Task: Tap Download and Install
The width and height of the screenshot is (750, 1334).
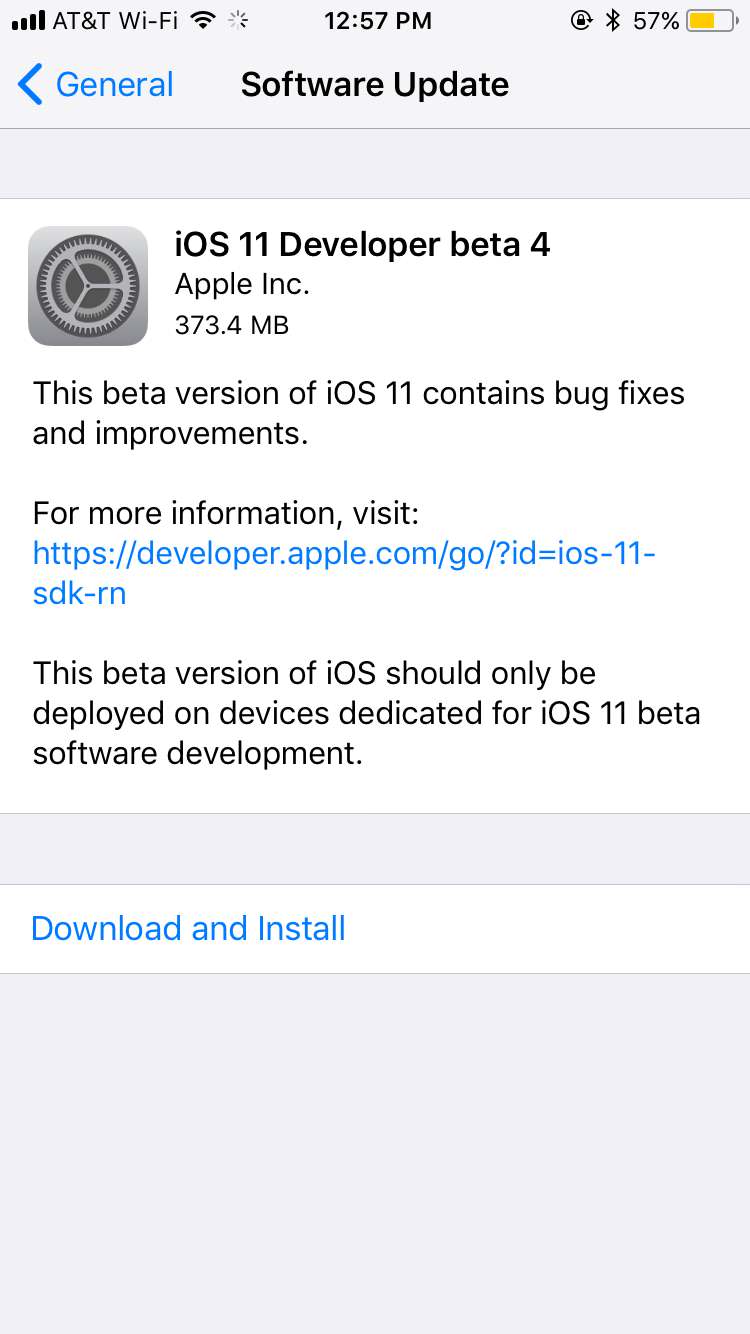Action: (375, 929)
